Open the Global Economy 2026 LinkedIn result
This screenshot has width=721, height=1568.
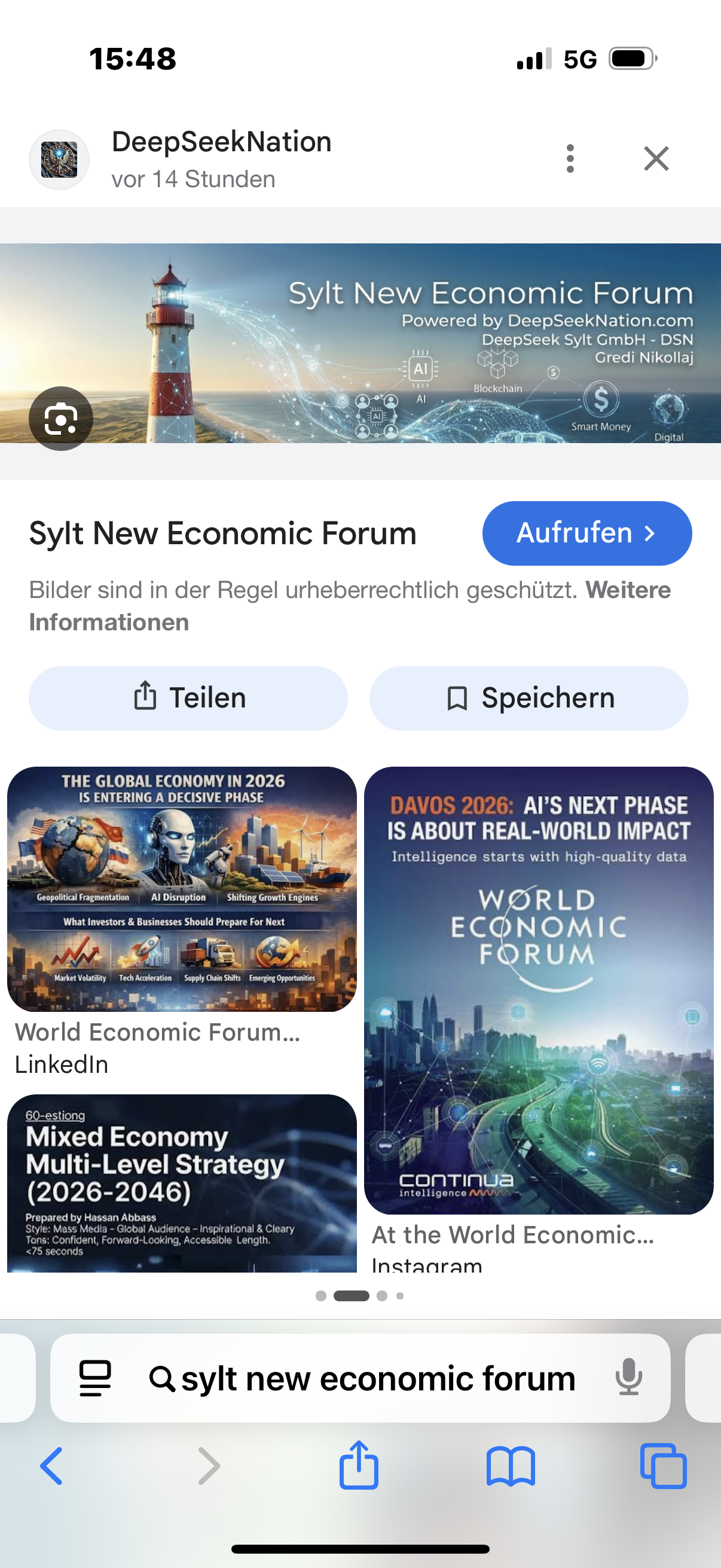point(182,889)
